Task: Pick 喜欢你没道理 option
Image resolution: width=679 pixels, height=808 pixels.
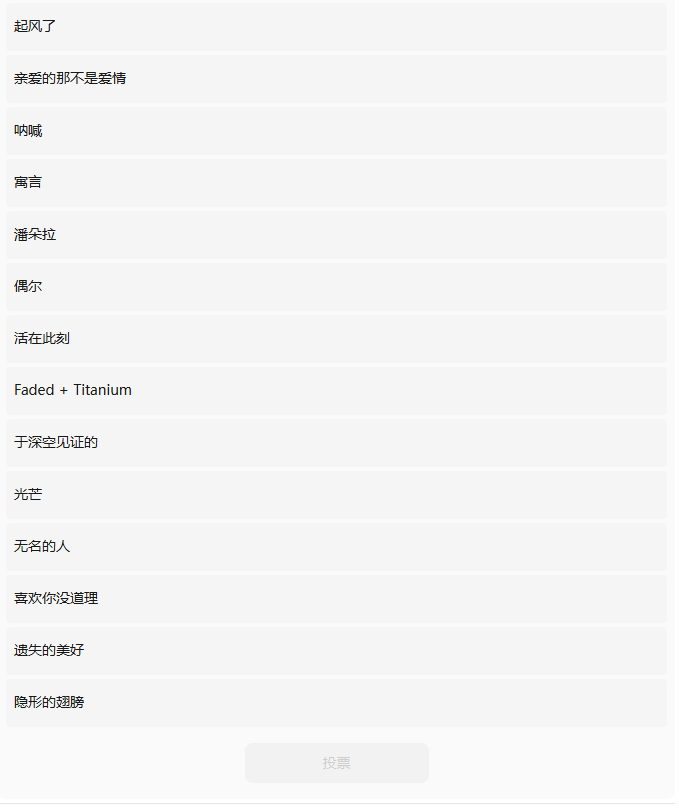Action: point(336,598)
